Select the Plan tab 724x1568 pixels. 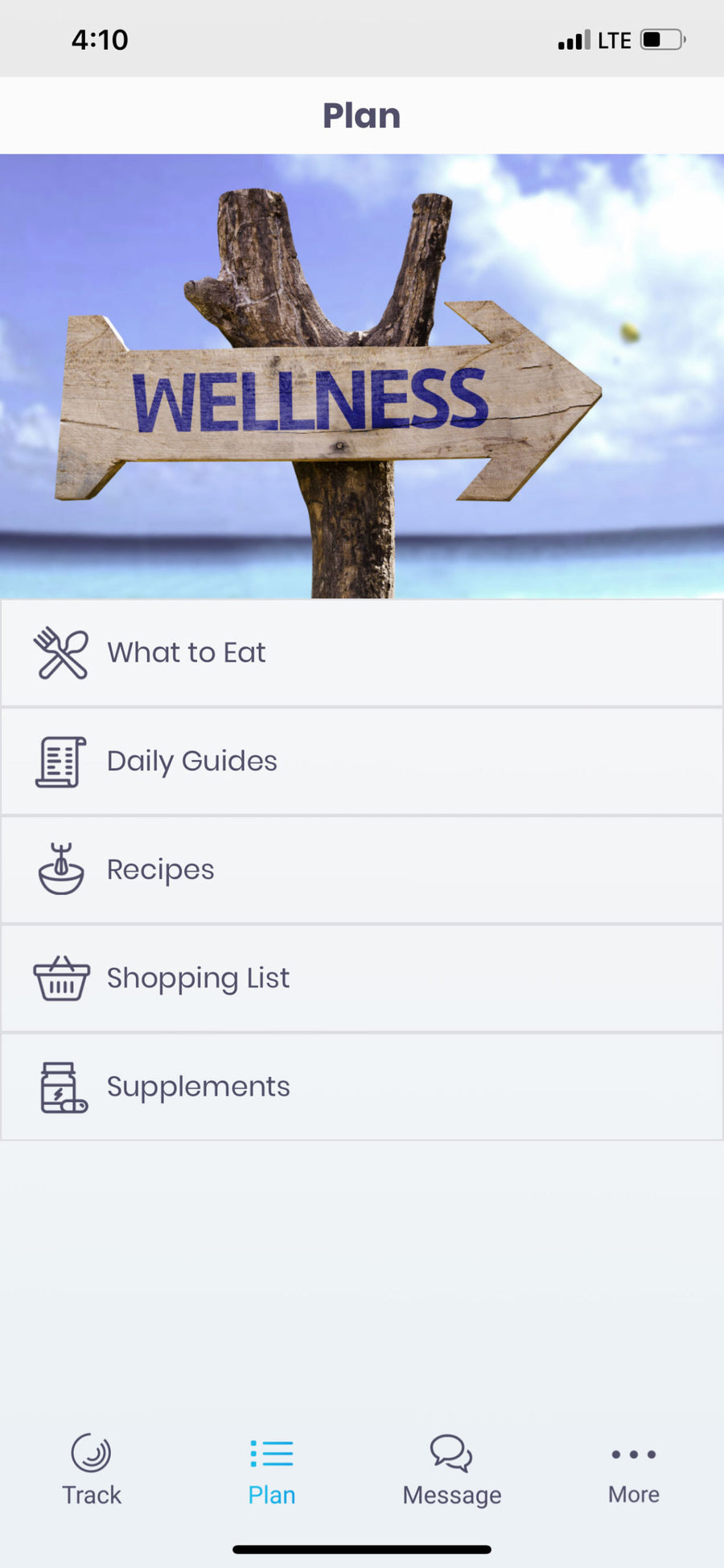click(x=272, y=1470)
